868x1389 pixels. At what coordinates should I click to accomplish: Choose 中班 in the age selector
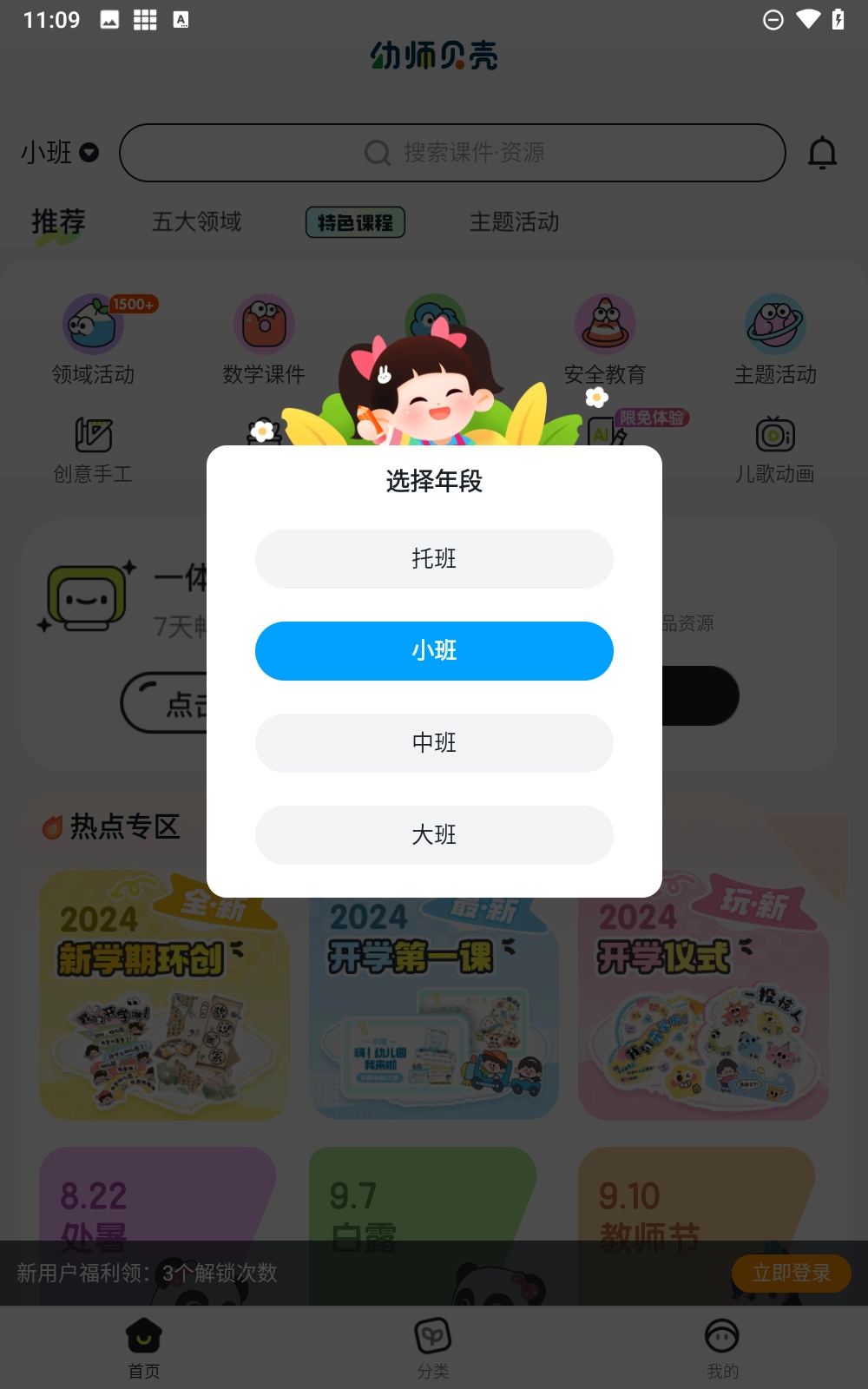pos(434,742)
